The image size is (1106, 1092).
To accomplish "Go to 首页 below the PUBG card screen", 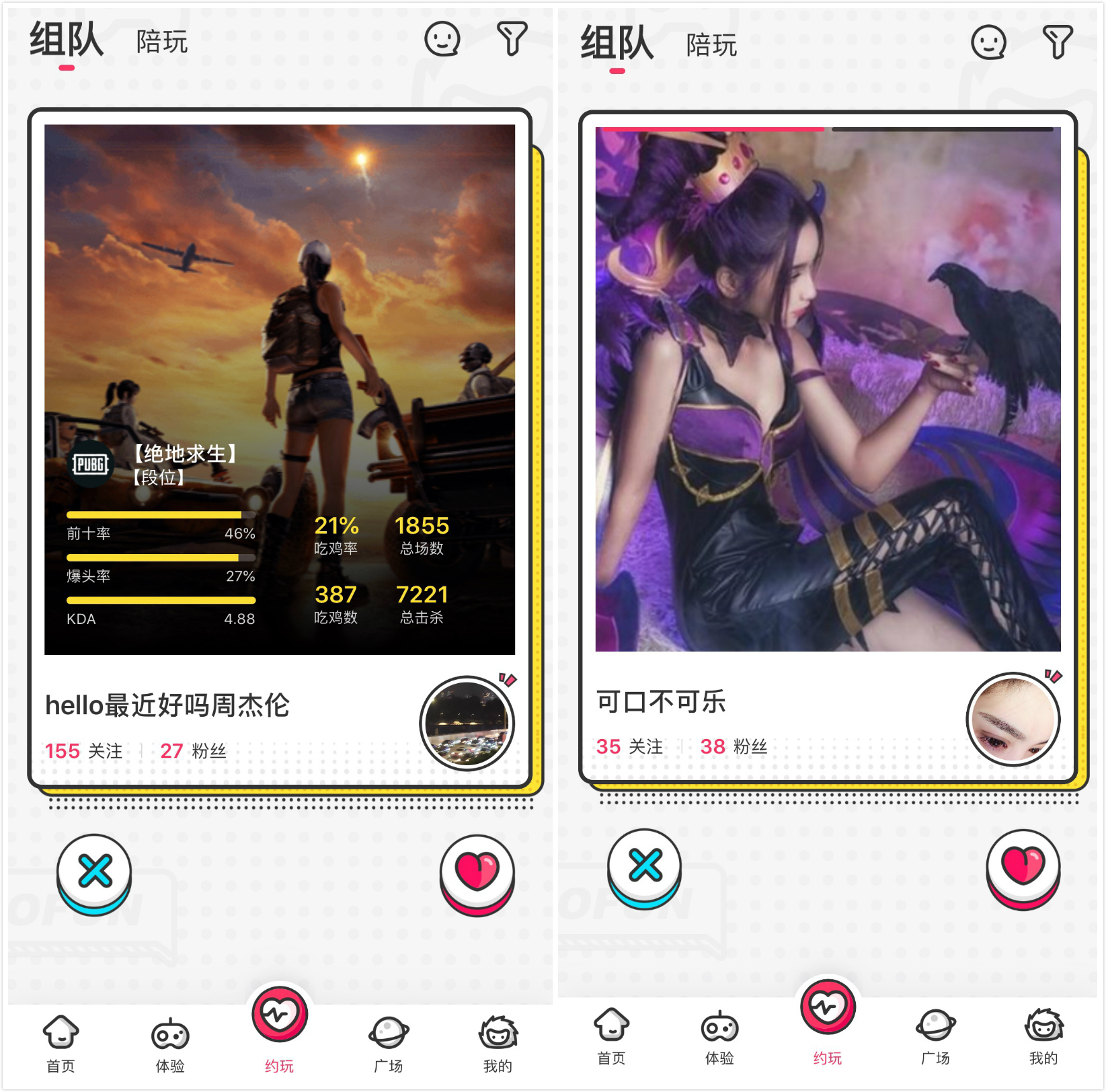I will pos(61,1043).
